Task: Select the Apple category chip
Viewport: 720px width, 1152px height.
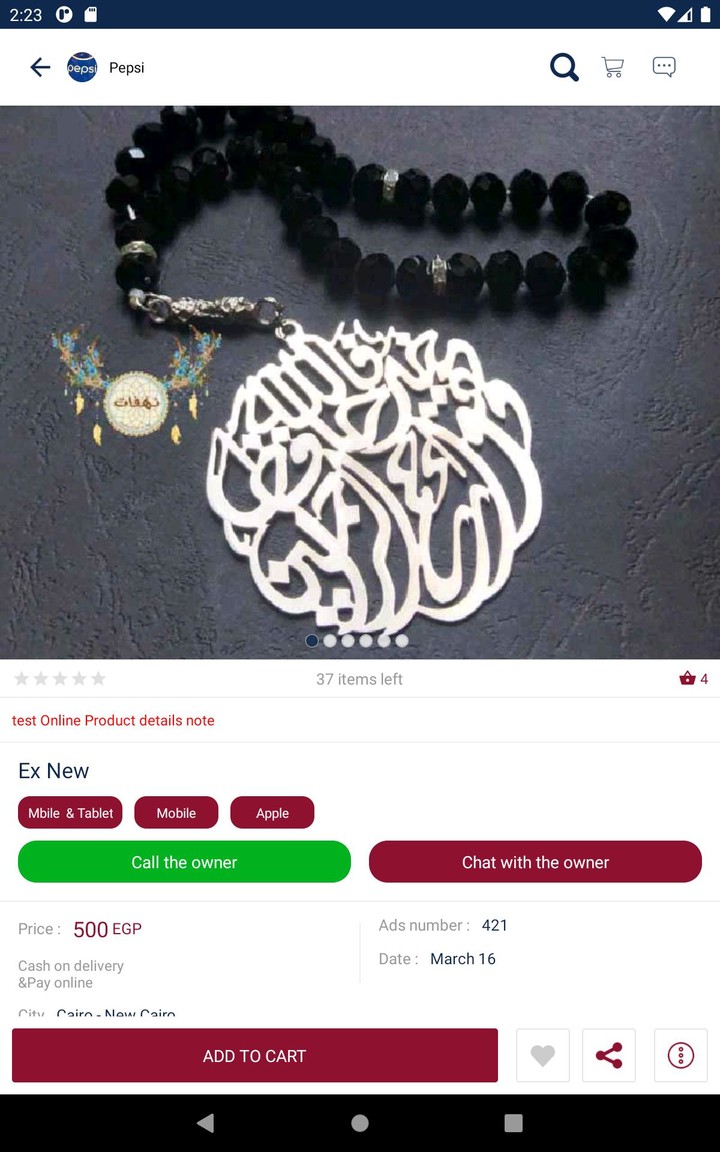Action: coord(272,813)
